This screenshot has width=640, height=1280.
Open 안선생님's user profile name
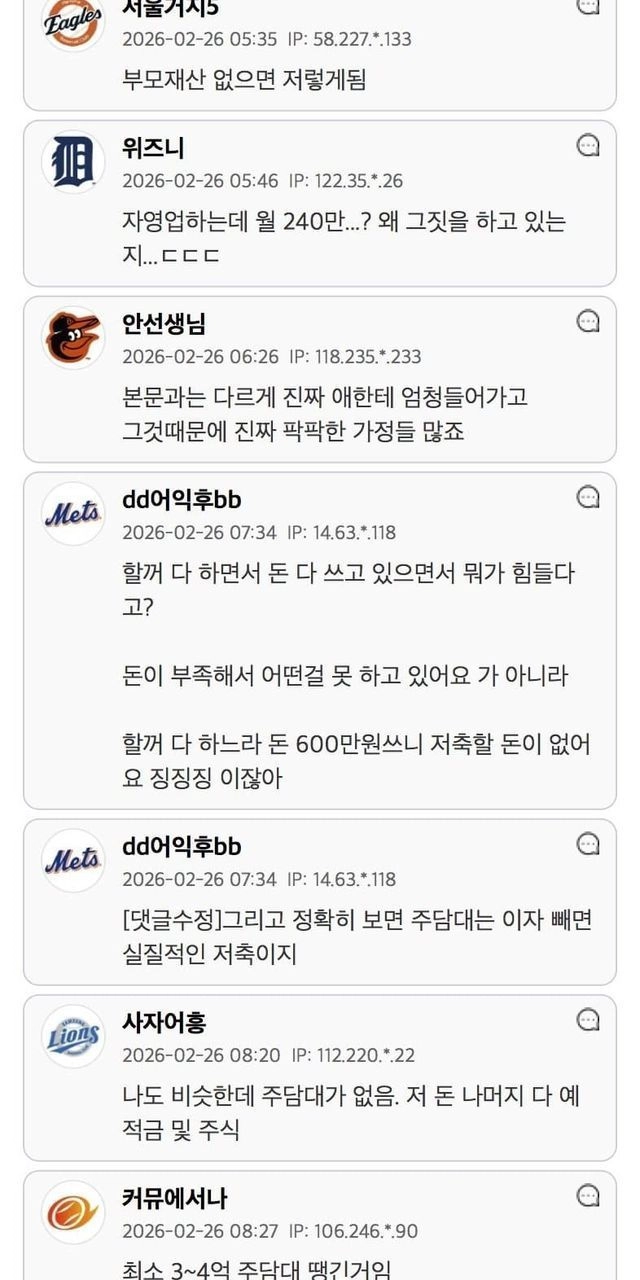(164, 323)
